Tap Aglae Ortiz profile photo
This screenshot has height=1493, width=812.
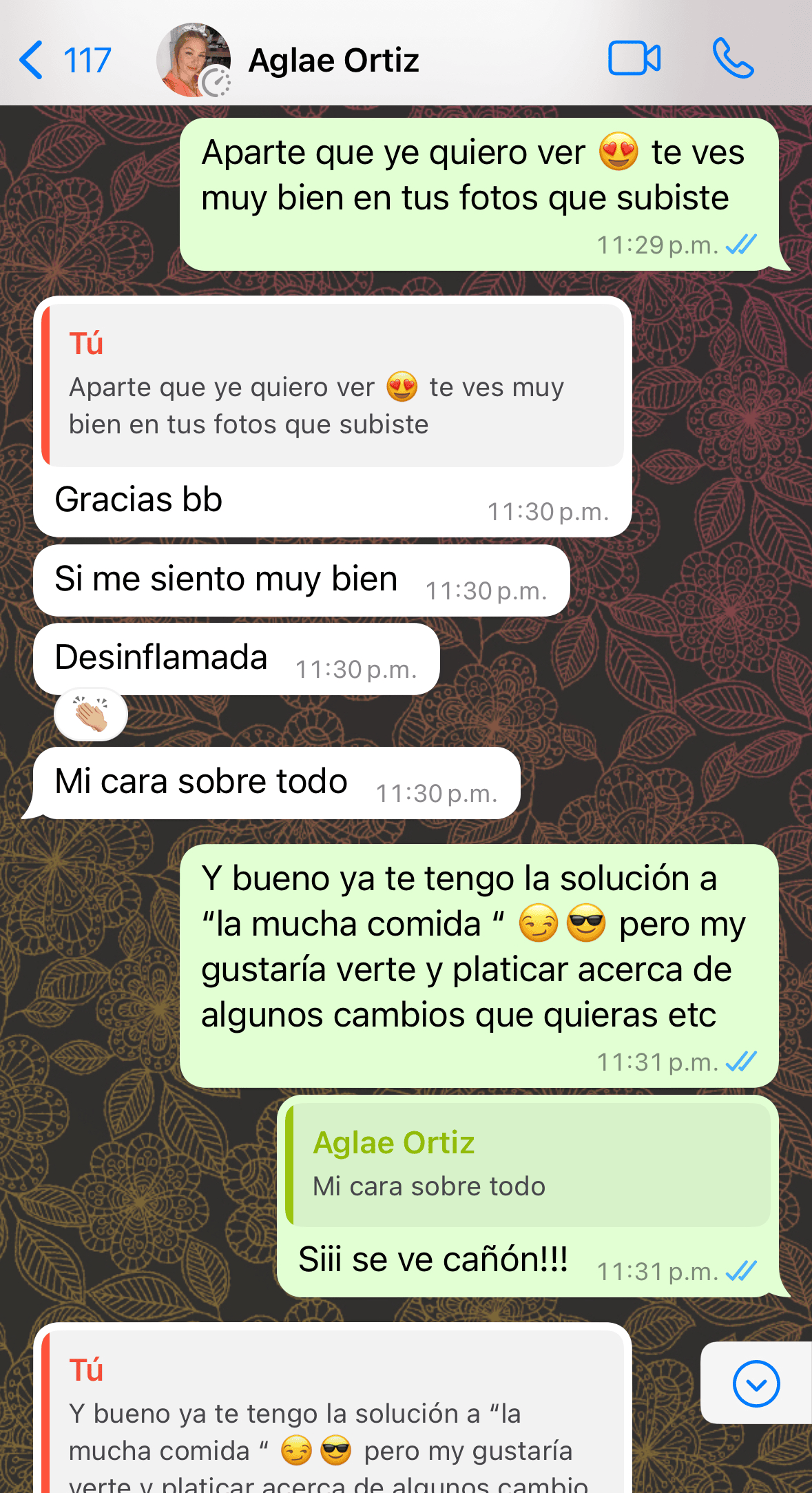(194, 60)
